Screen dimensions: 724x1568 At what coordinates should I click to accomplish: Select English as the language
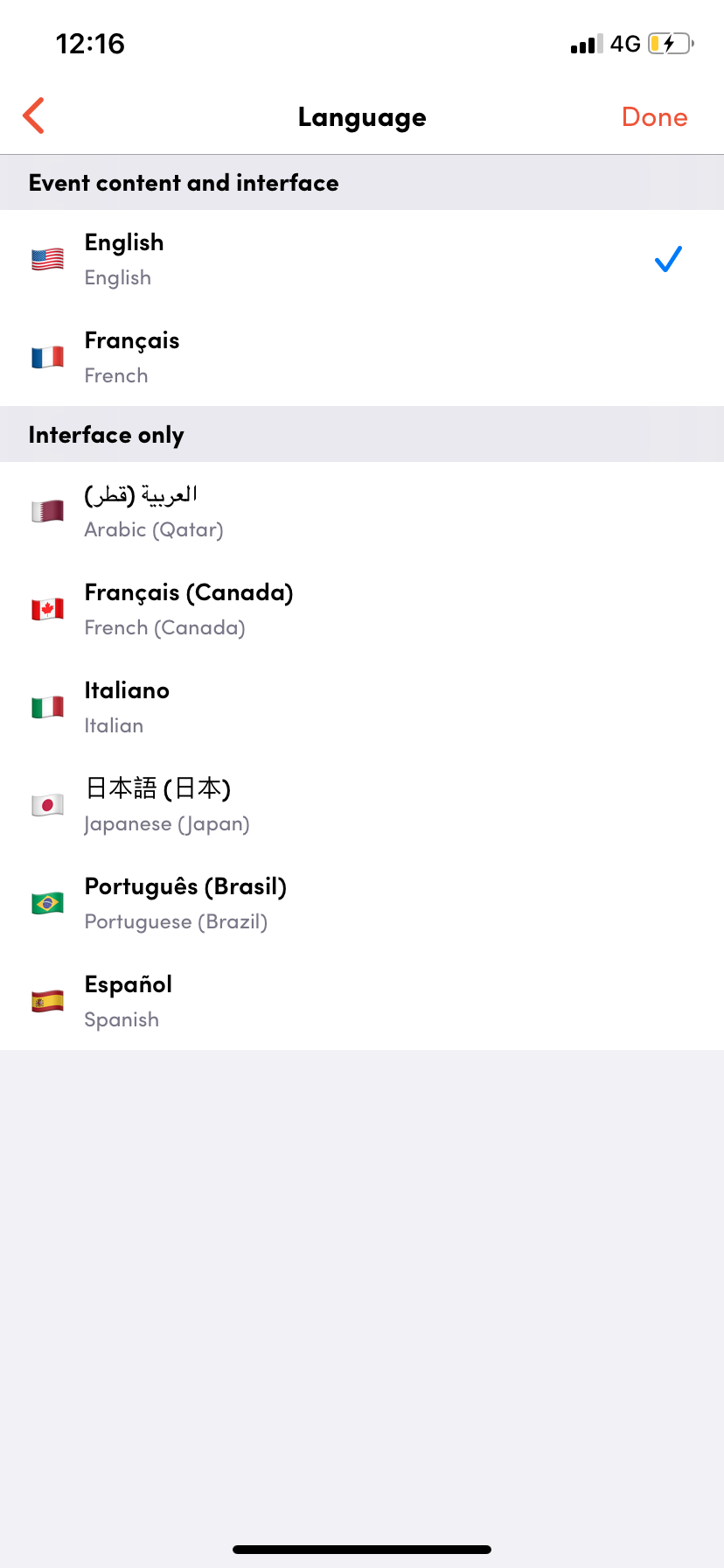[x=362, y=259]
